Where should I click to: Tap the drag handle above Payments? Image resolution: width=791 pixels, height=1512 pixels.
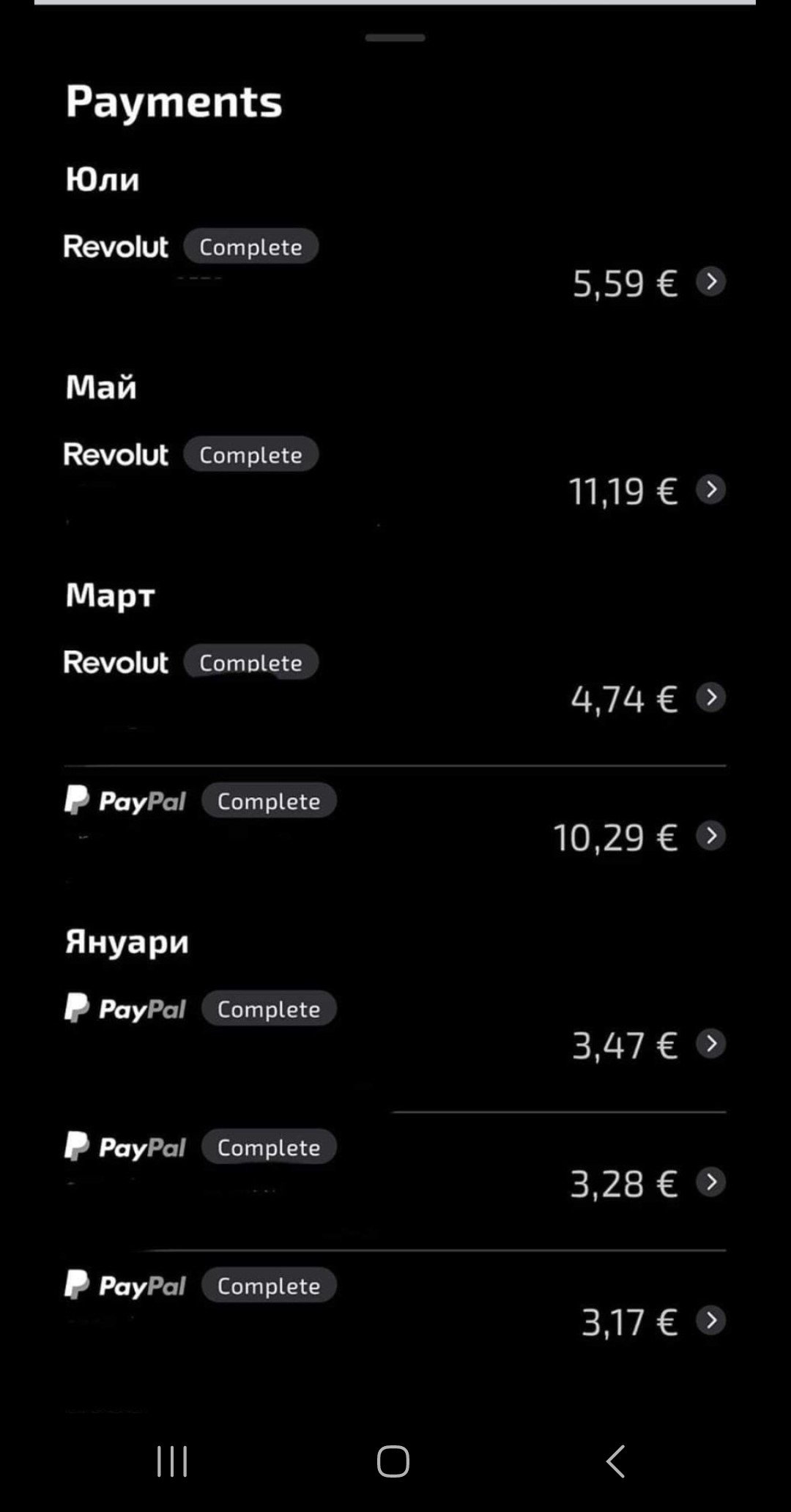pyautogui.click(x=395, y=37)
